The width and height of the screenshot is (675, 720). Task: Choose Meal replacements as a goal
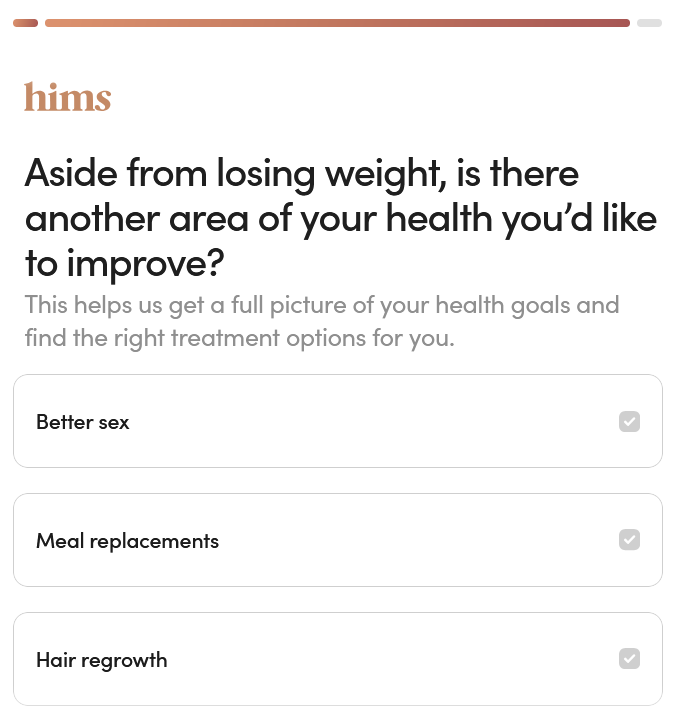(337, 540)
